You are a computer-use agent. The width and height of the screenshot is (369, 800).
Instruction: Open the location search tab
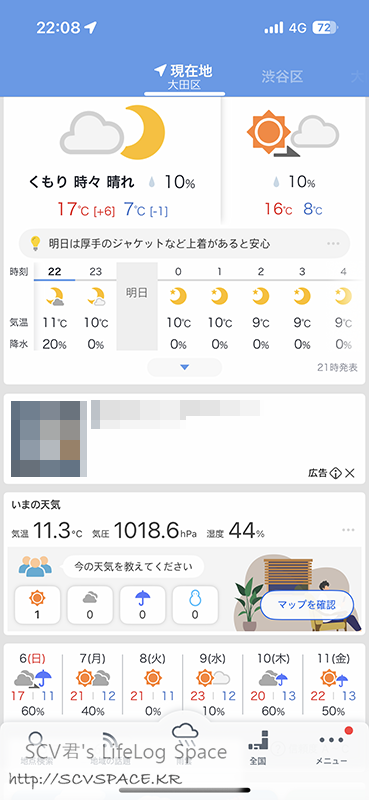tap(36, 746)
